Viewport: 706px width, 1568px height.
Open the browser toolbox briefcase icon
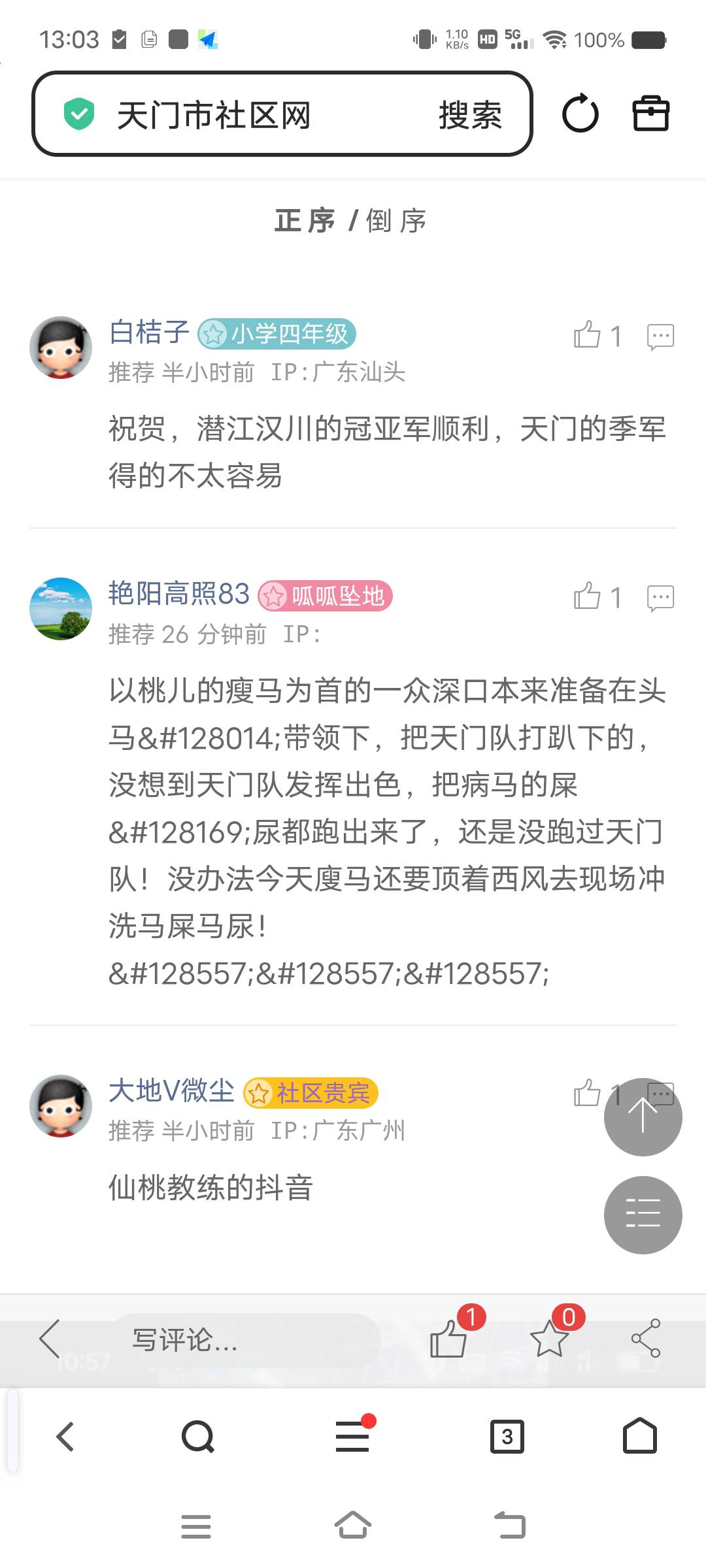[x=650, y=114]
